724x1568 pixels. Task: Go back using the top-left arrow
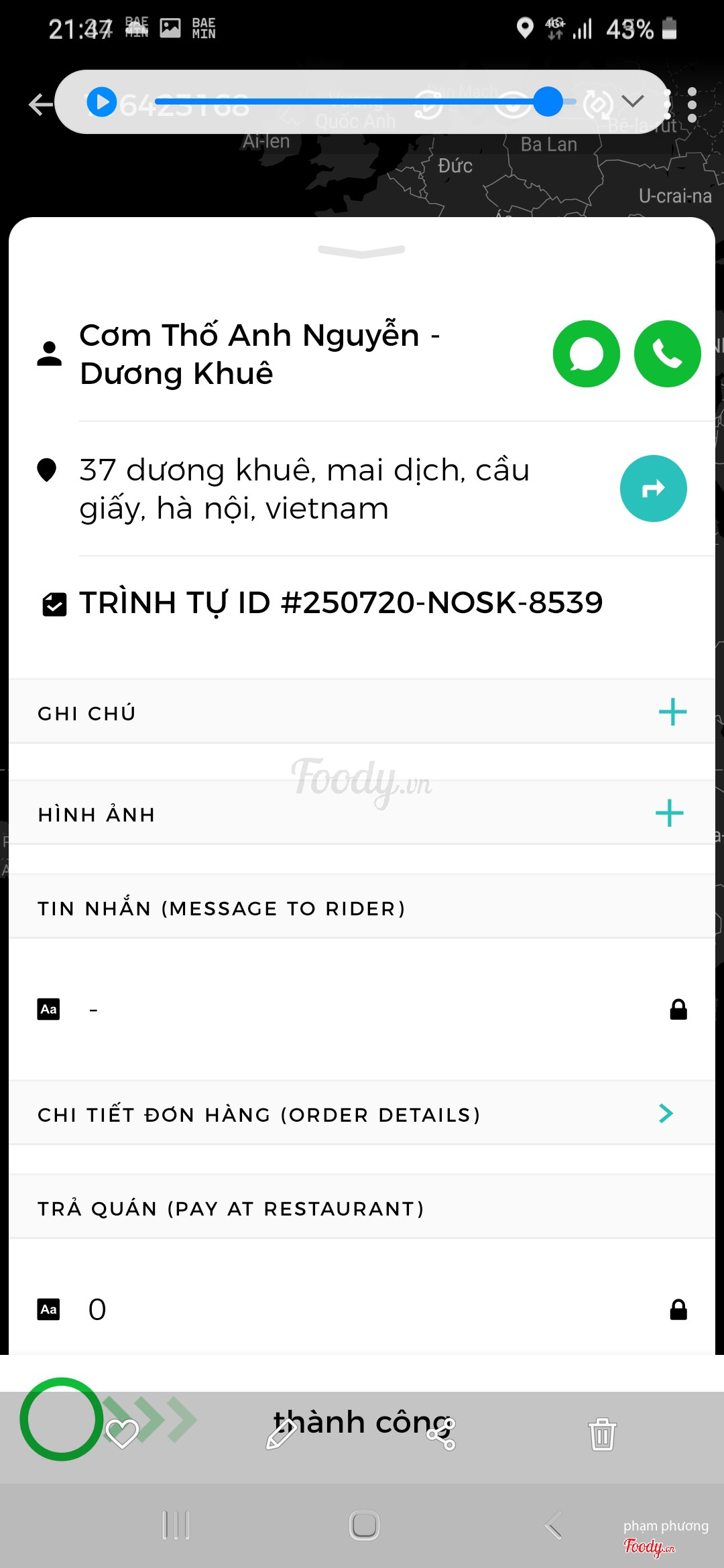(40, 104)
